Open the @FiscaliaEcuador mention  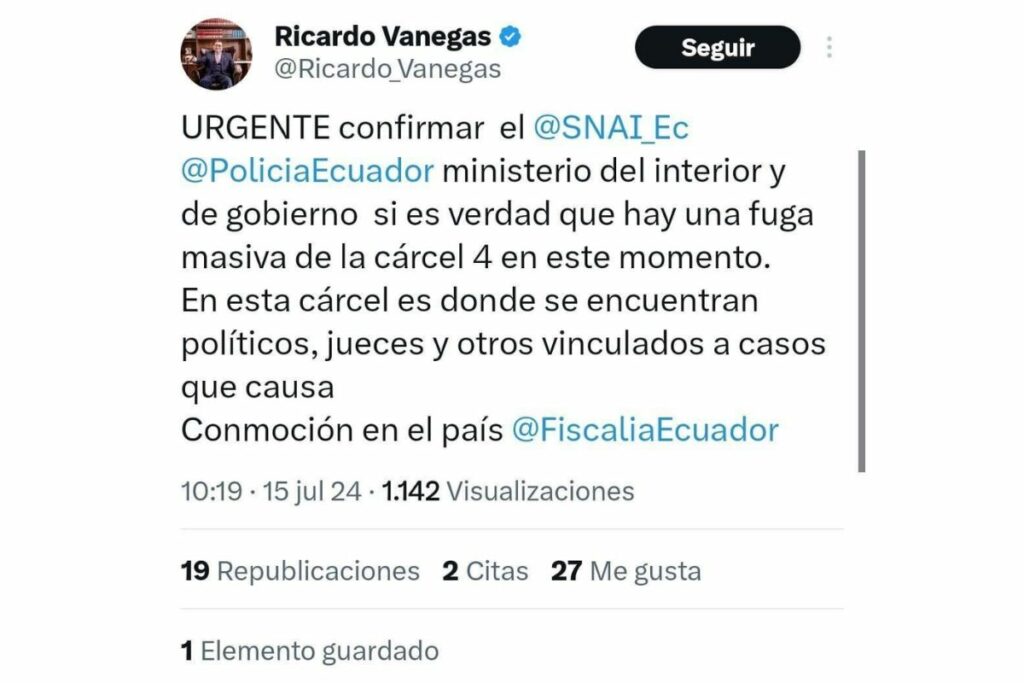pos(645,430)
